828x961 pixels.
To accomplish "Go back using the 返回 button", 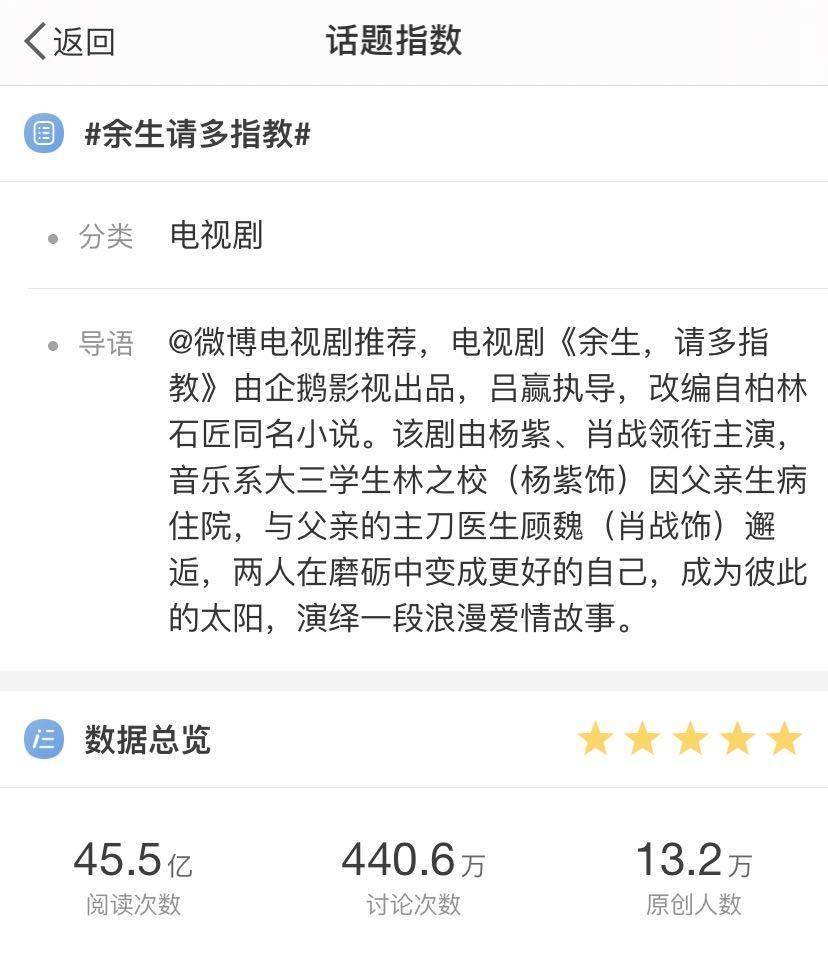I will click(x=69, y=42).
